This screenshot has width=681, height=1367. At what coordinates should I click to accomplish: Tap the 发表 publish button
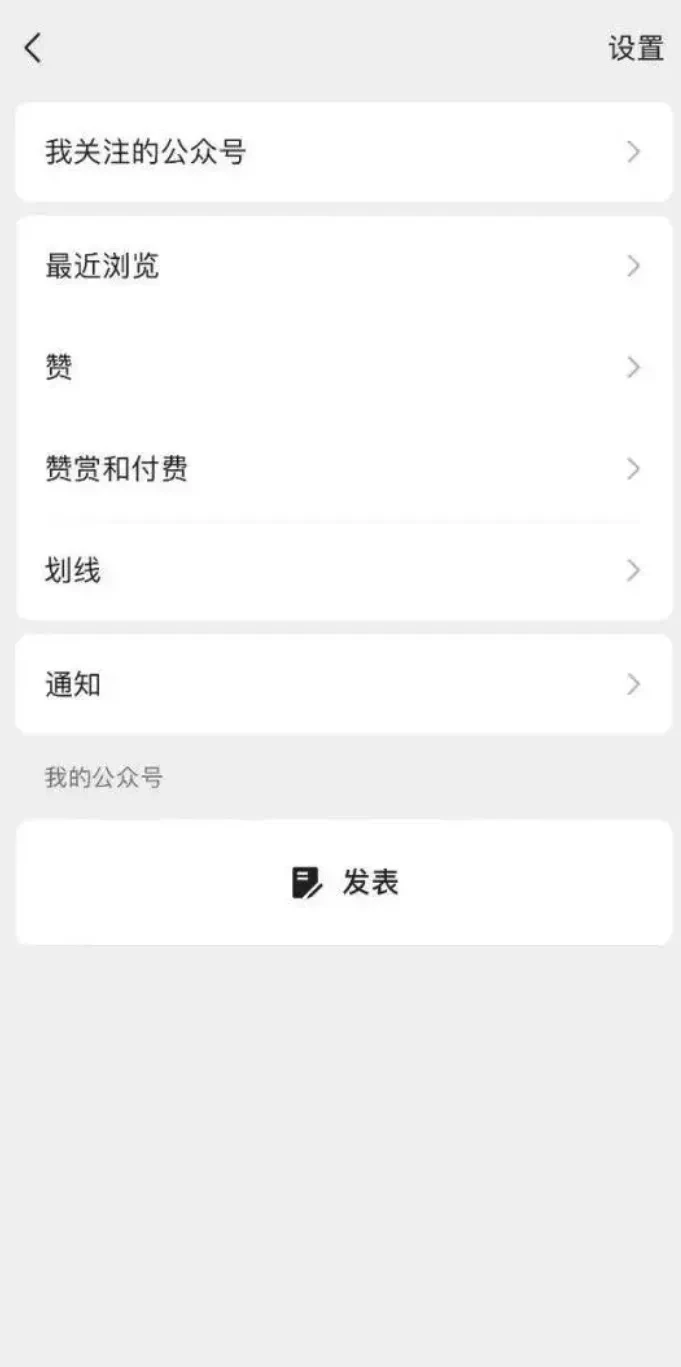coord(345,882)
